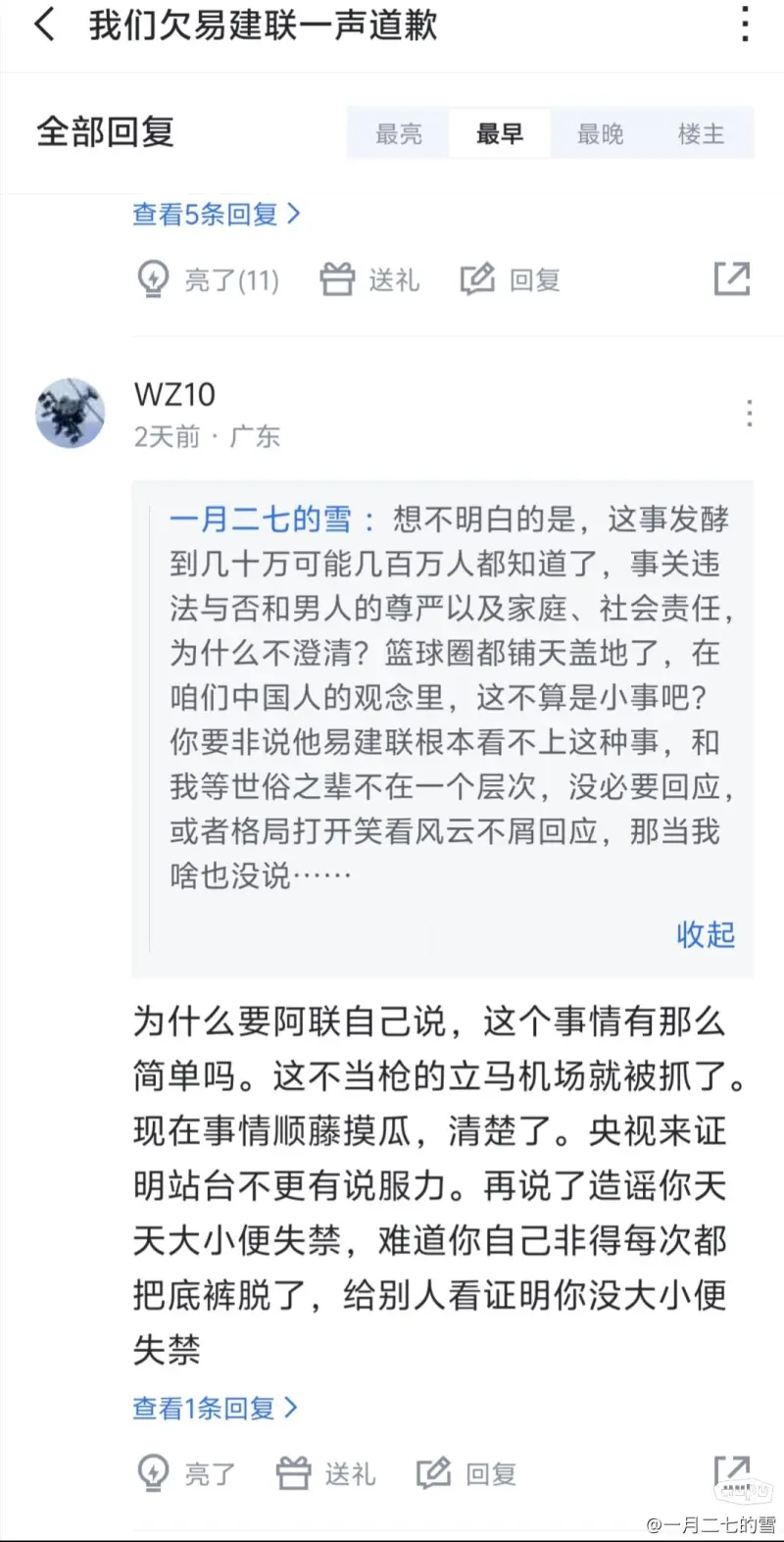Open 一月二七的雪 username in the quote
The image size is (784, 1542).
tap(260, 520)
